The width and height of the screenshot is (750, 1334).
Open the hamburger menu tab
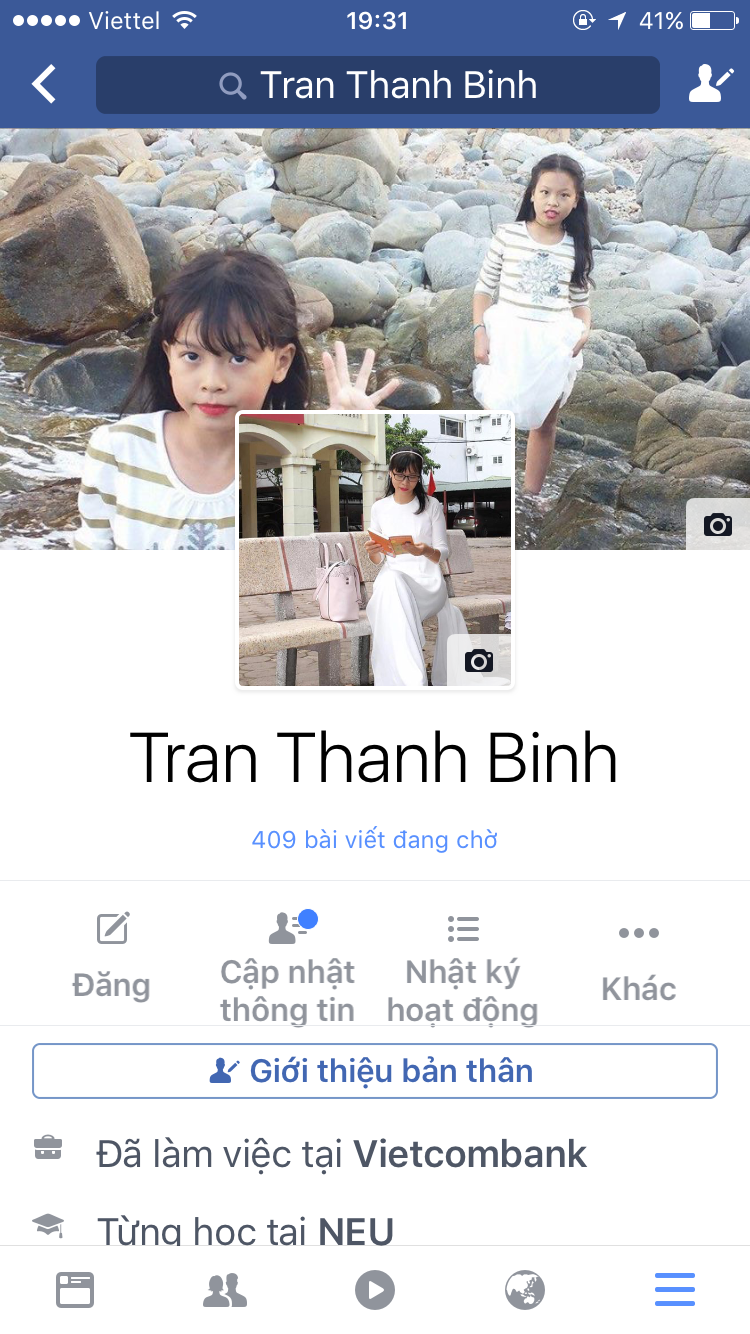(x=675, y=1290)
